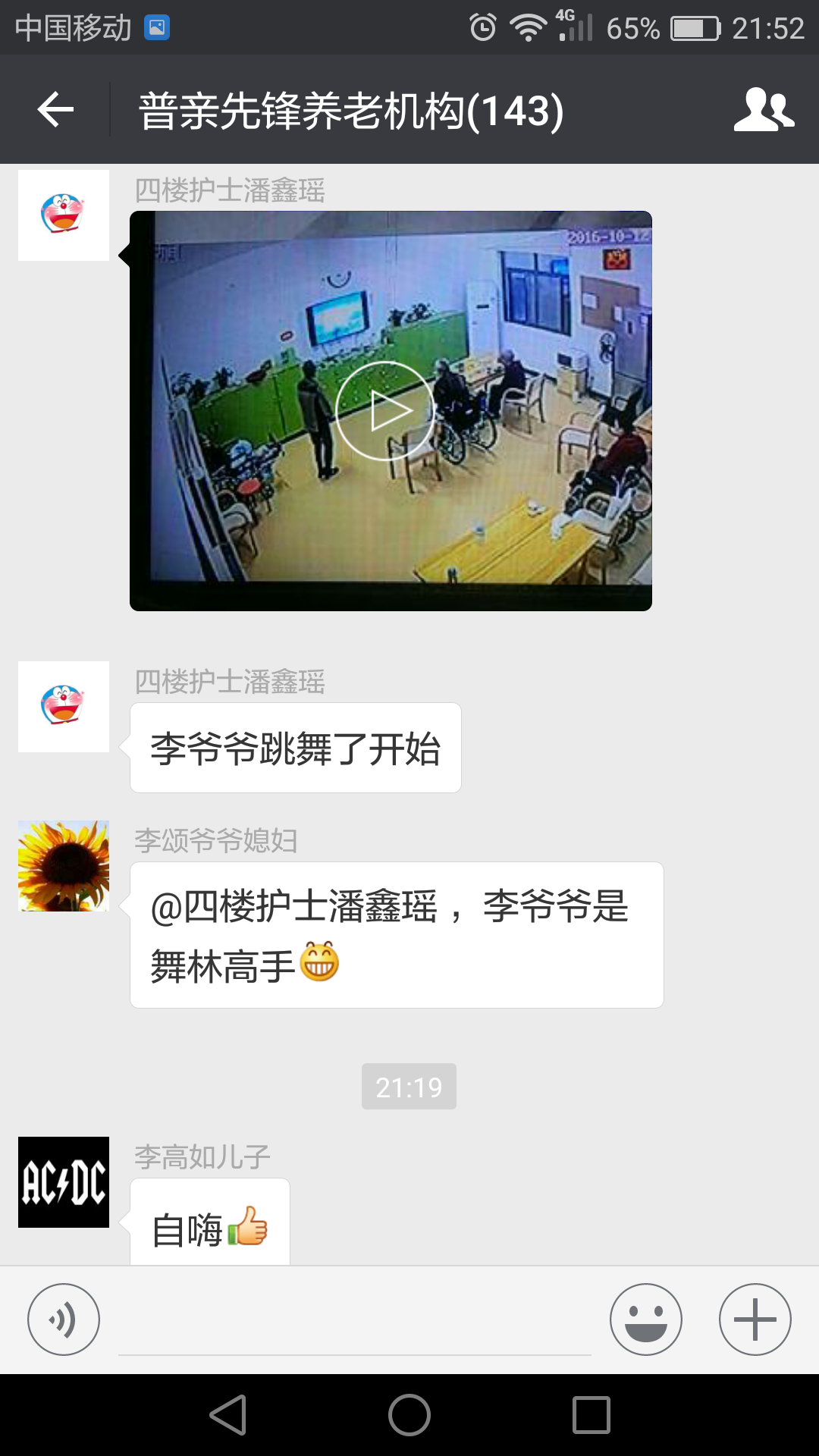This screenshot has width=819, height=1456.
Task: Open the plus attachment menu
Action: point(755,1319)
